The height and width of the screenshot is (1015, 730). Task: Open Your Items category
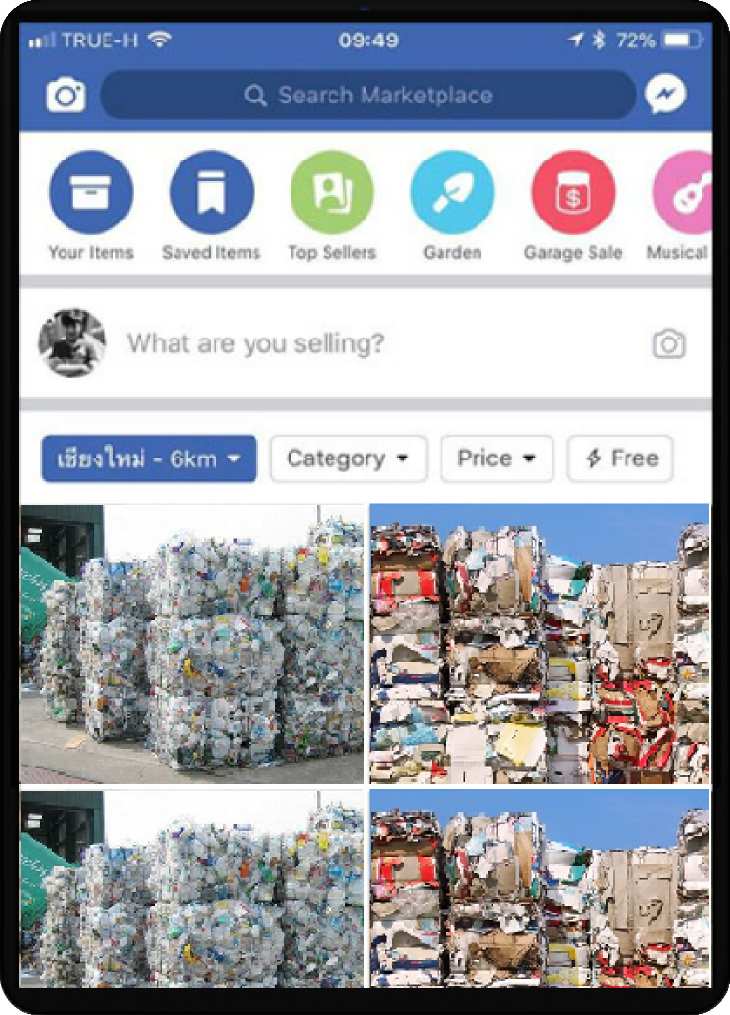click(91, 193)
